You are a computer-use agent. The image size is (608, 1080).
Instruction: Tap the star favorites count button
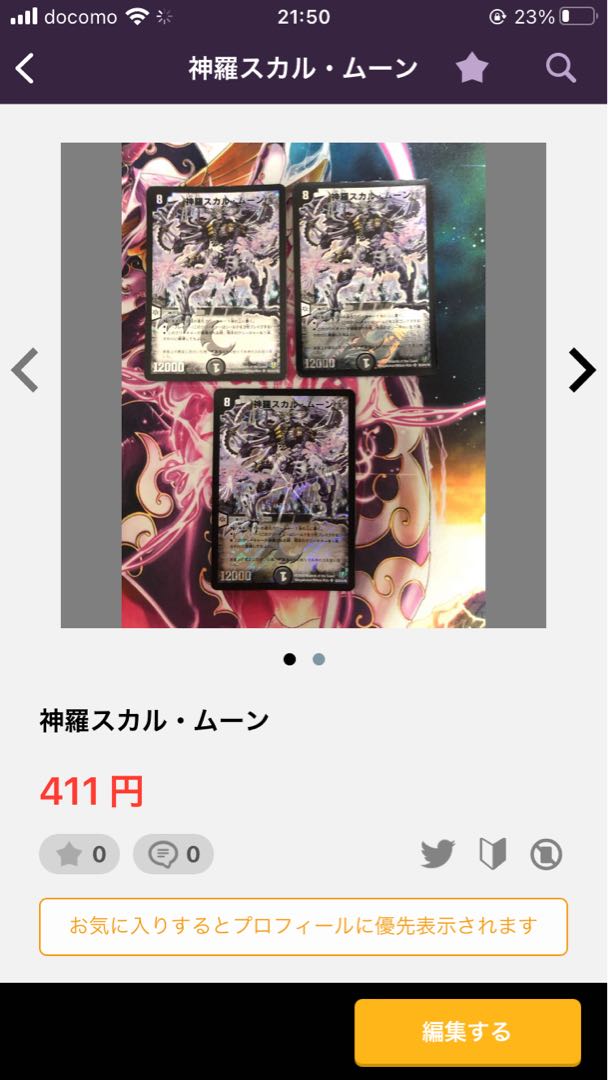(x=80, y=854)
